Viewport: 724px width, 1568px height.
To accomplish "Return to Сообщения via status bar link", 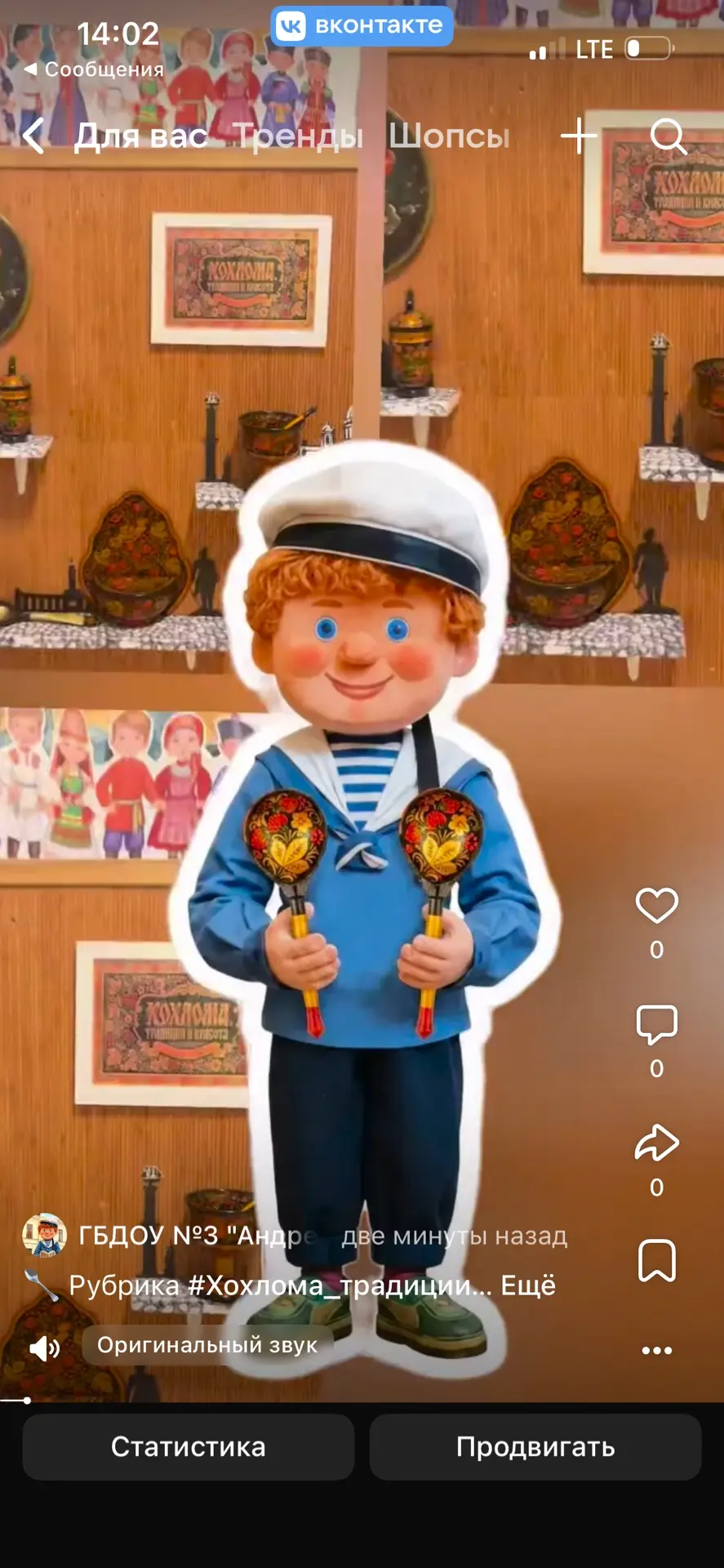I will 94,69.
